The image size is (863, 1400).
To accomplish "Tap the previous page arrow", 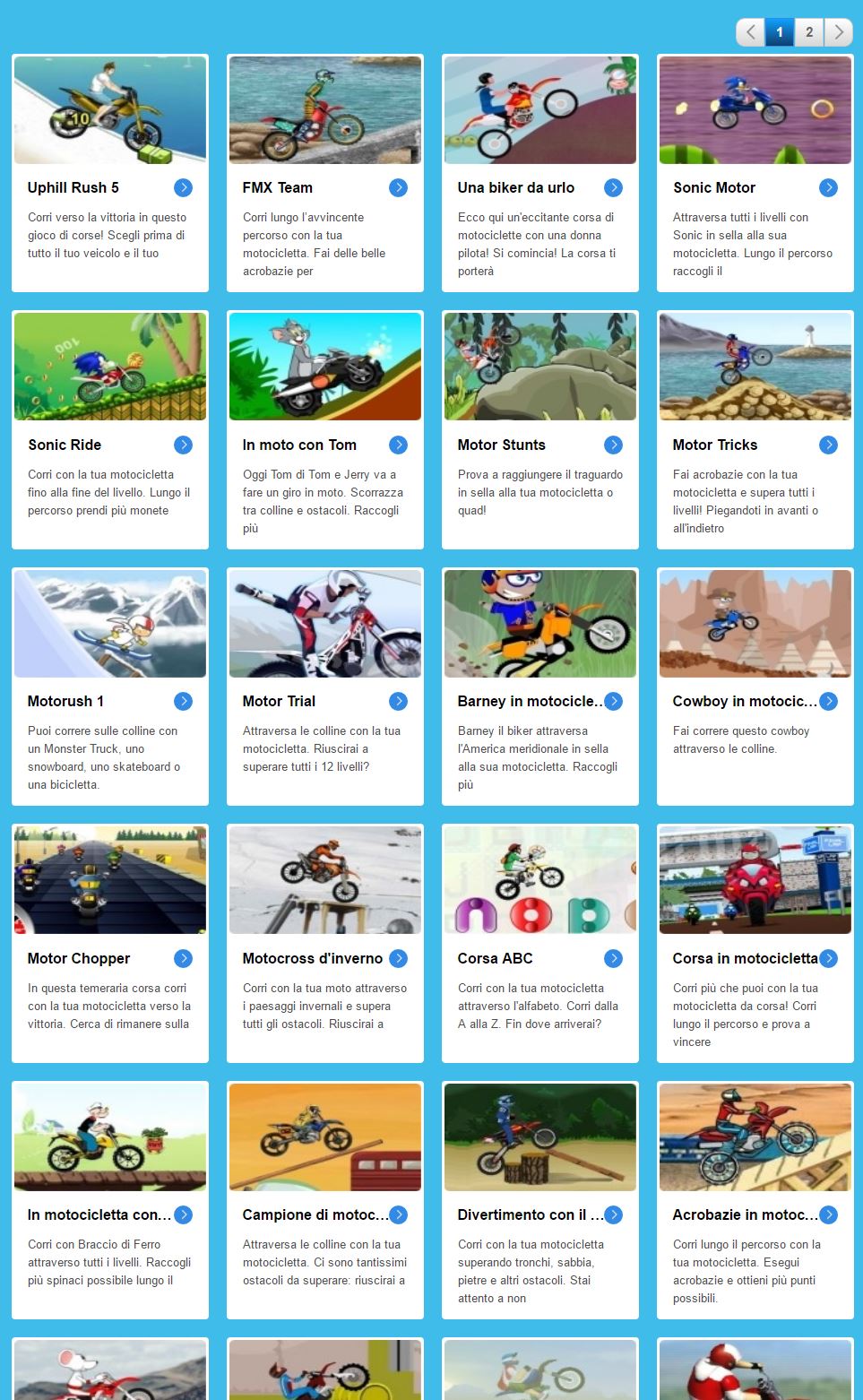I will coord(751,32).
